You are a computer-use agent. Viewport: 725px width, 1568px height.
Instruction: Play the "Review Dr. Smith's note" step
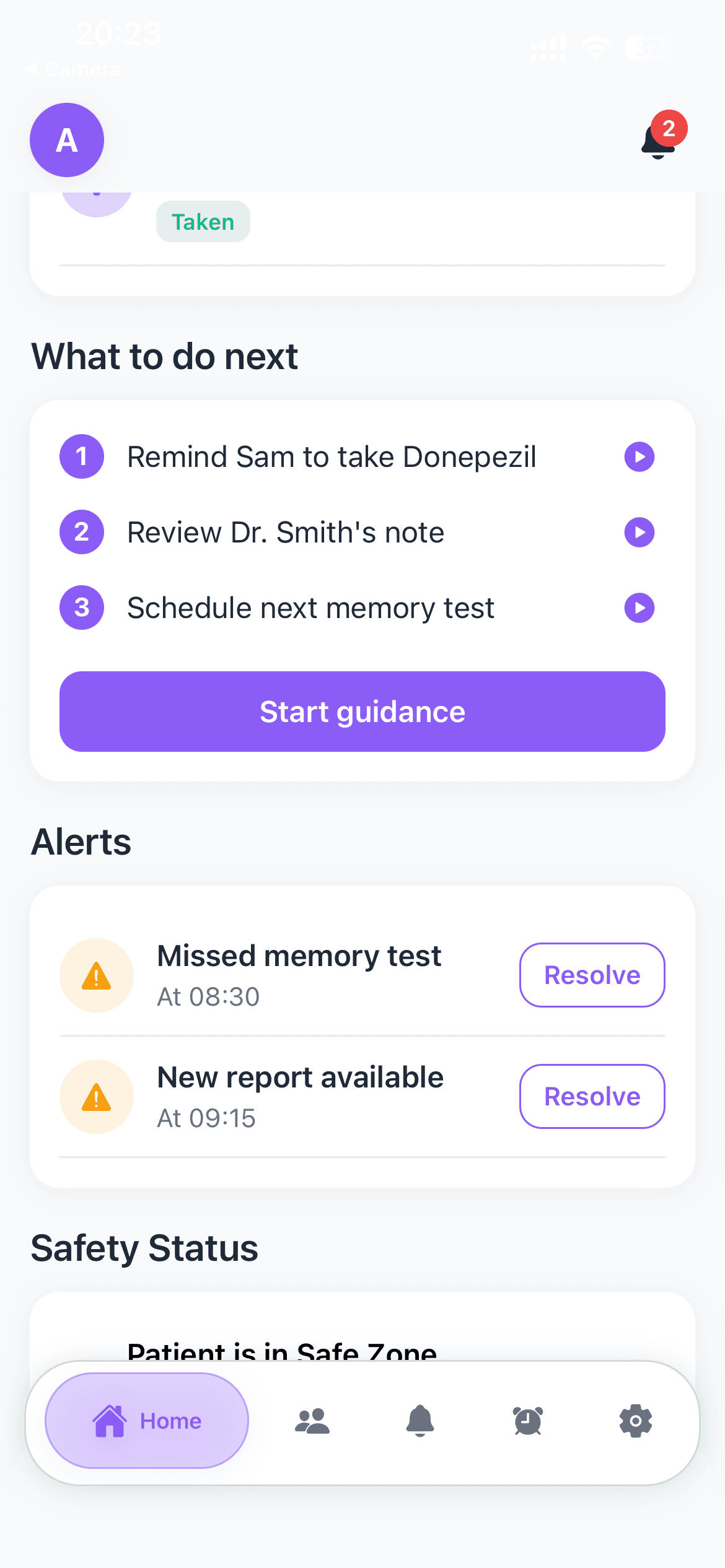(639, 532)
